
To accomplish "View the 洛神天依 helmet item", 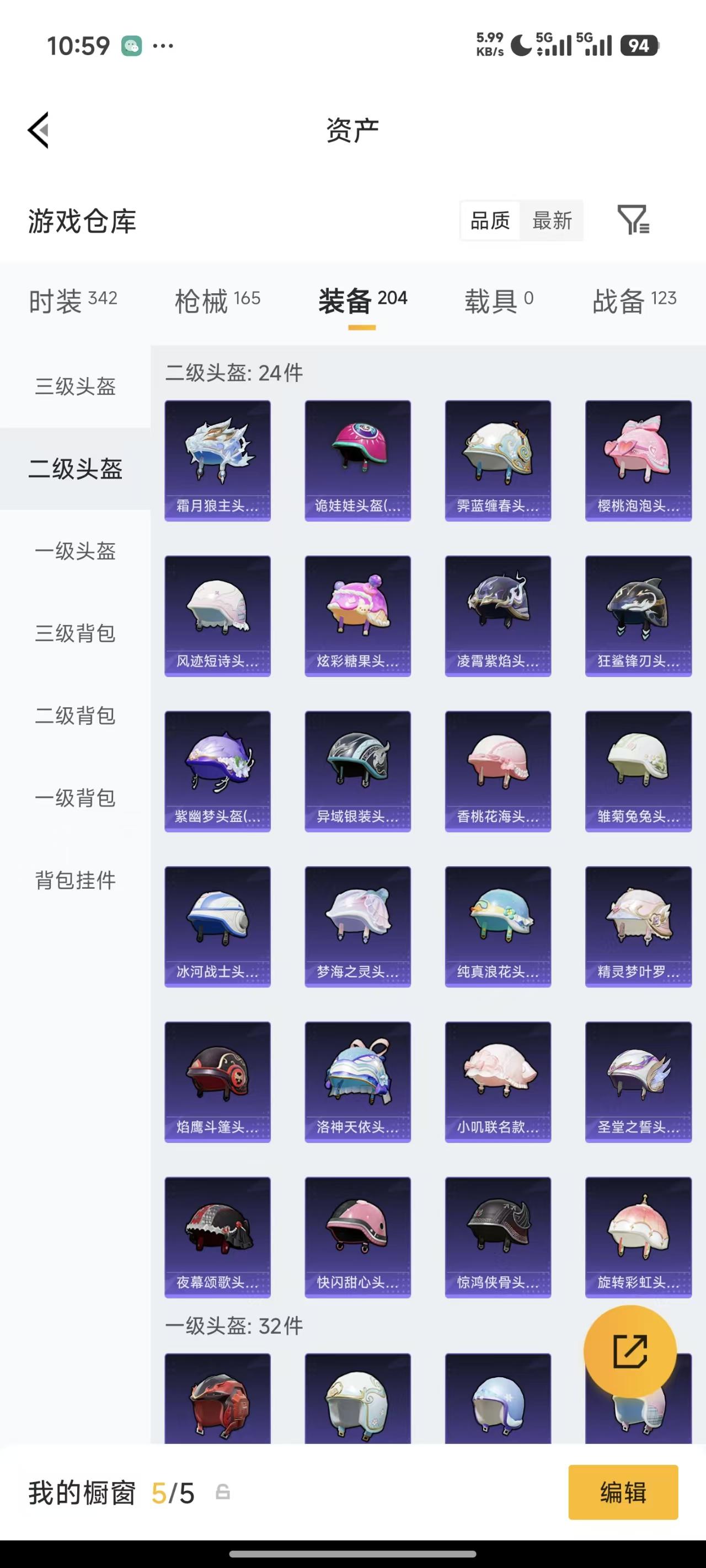I will tap(357, 1081).
